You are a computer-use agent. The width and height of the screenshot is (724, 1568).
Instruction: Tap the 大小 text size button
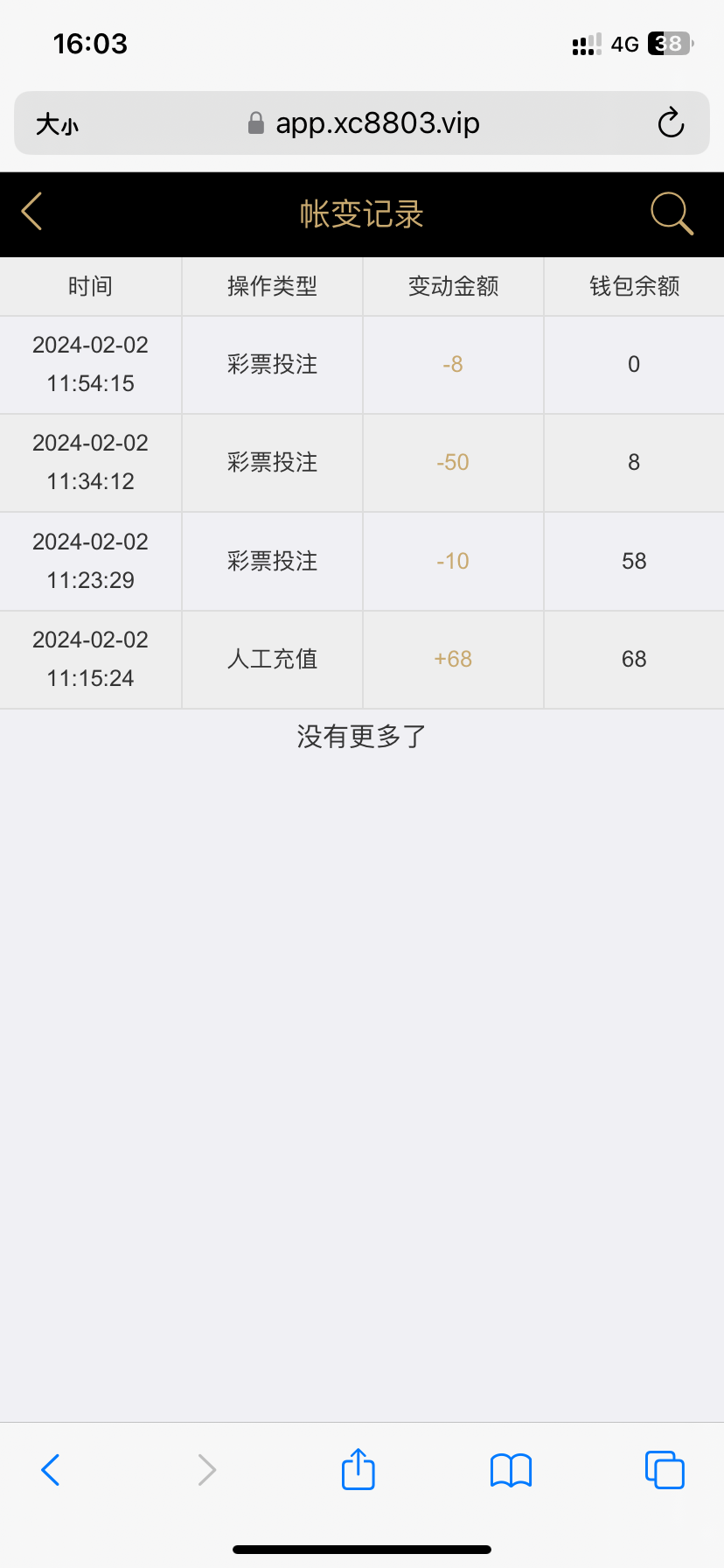[x=57, y=124]
